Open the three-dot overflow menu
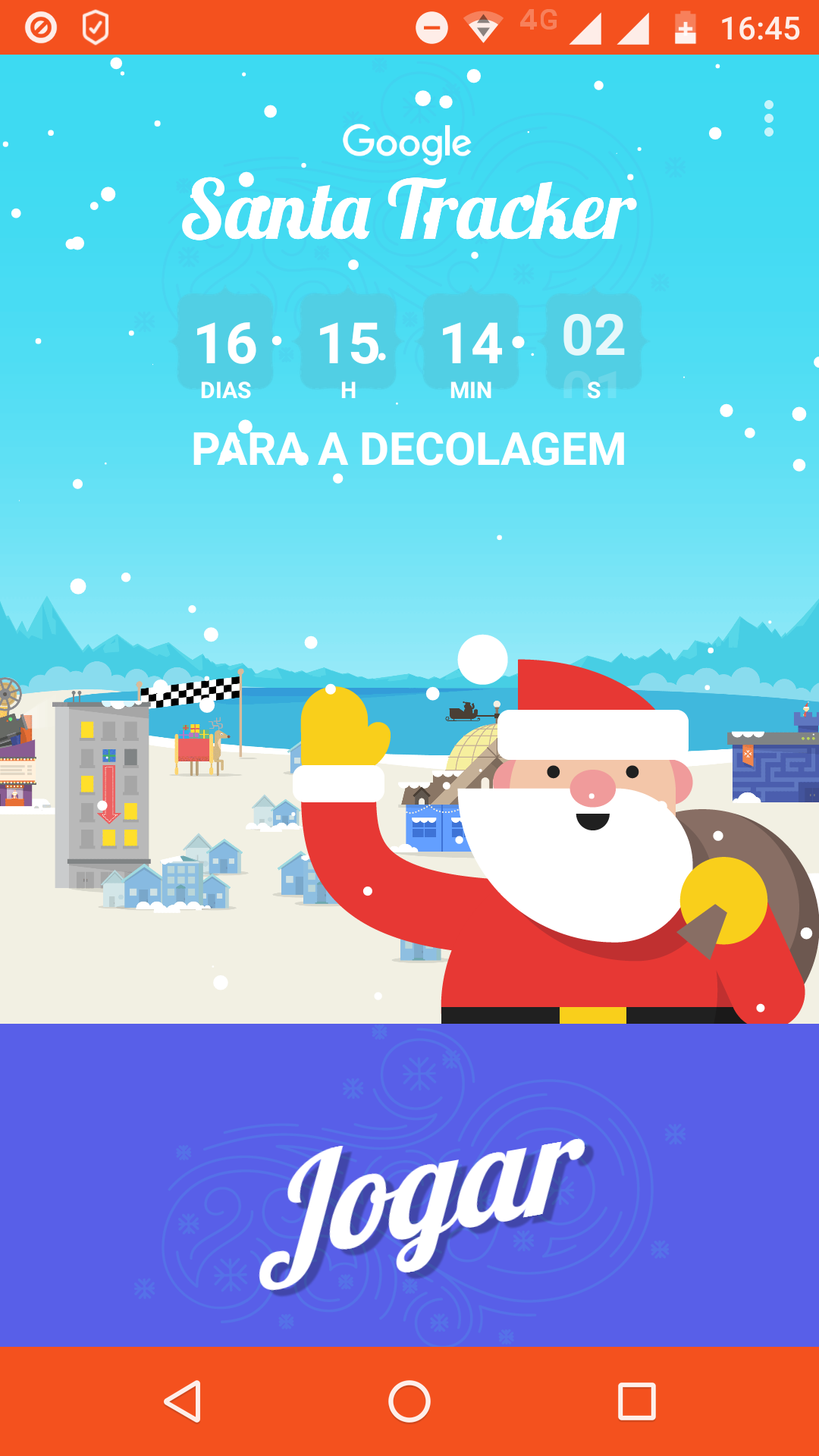The width and height of the screenshot is (819, 1456). click(769, 118)
